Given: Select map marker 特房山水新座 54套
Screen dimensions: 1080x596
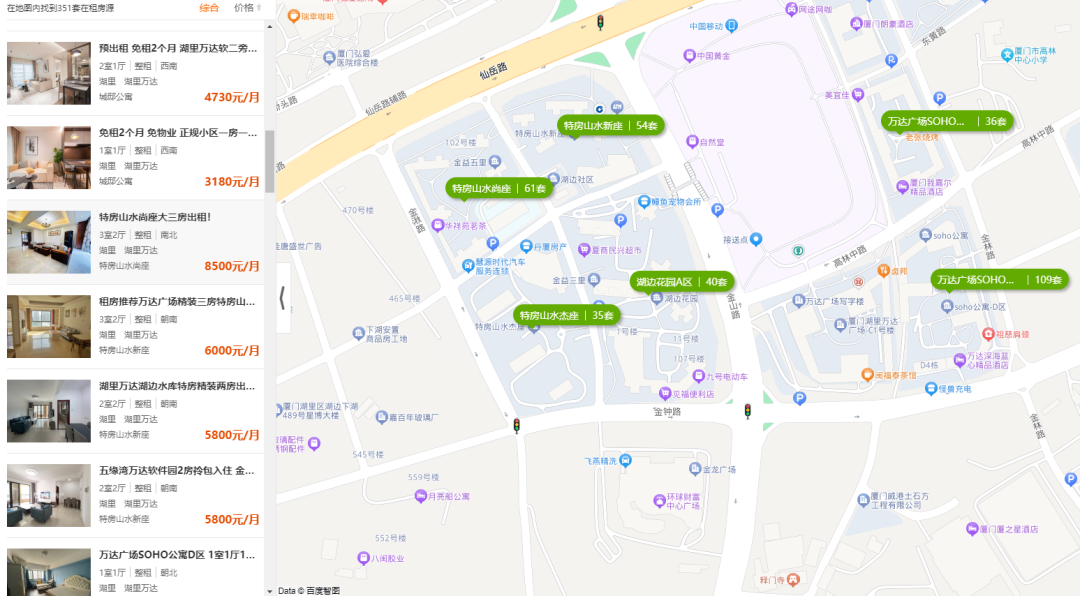Looking at the screenshot, I should pyautogui.click(x=610, y=126).
